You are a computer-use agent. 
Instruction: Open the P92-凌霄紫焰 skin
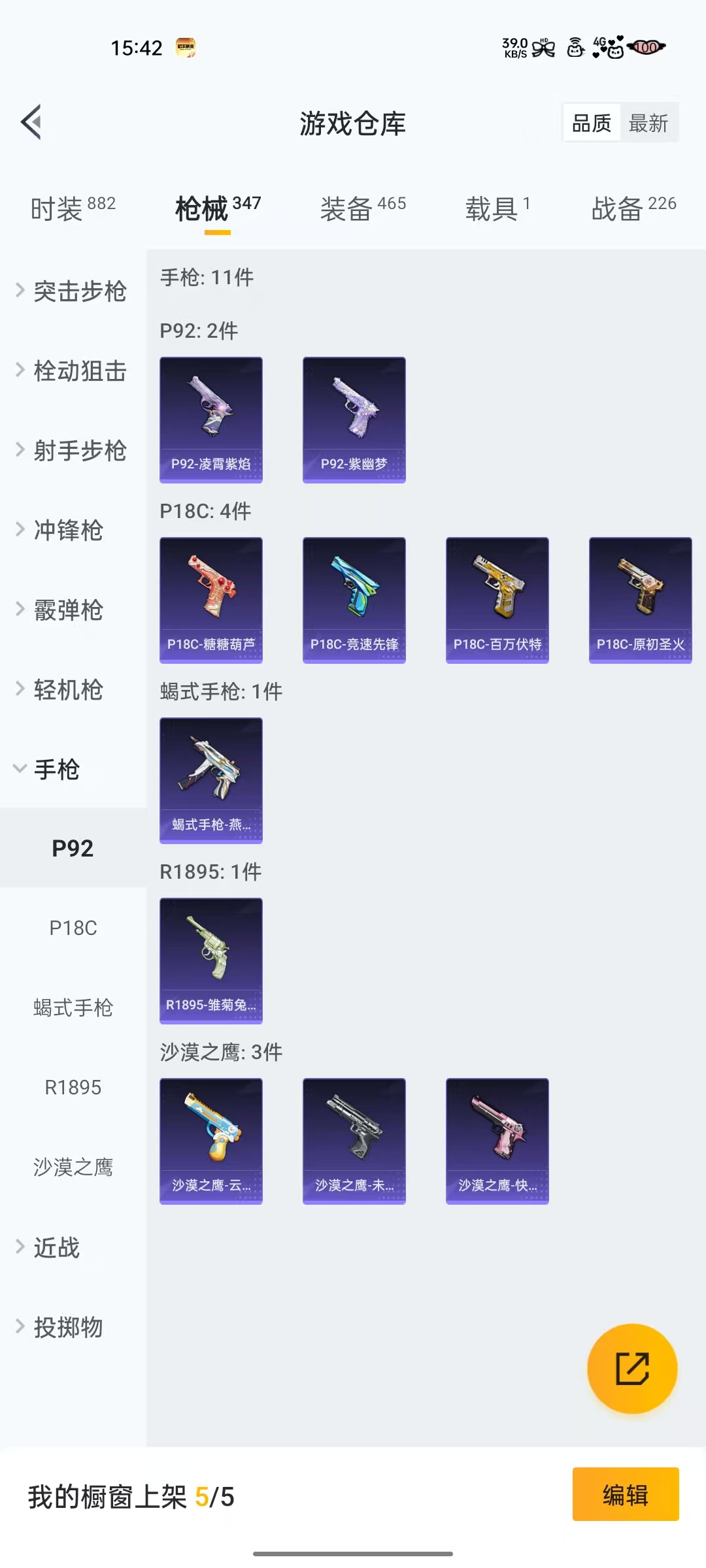(x=211, y=419)
